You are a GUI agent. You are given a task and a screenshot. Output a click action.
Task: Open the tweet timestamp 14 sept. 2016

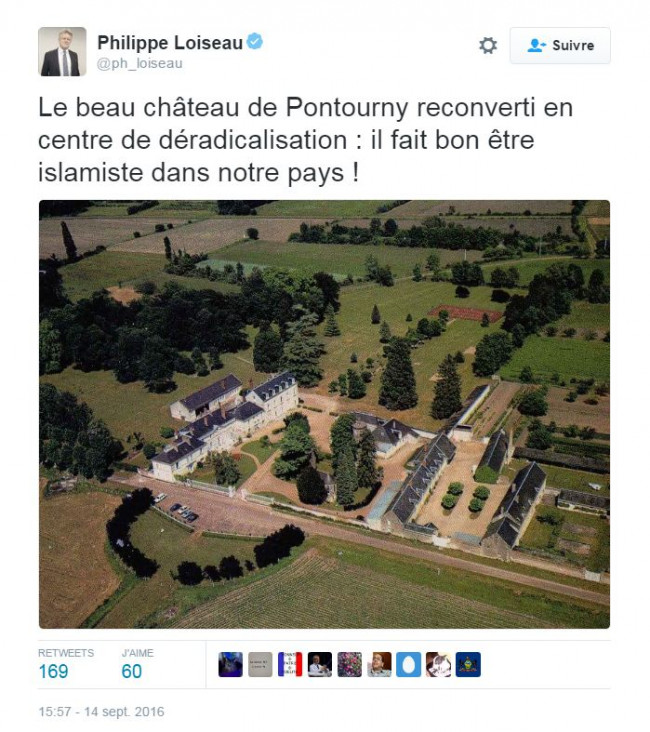[x=101, y=712]
